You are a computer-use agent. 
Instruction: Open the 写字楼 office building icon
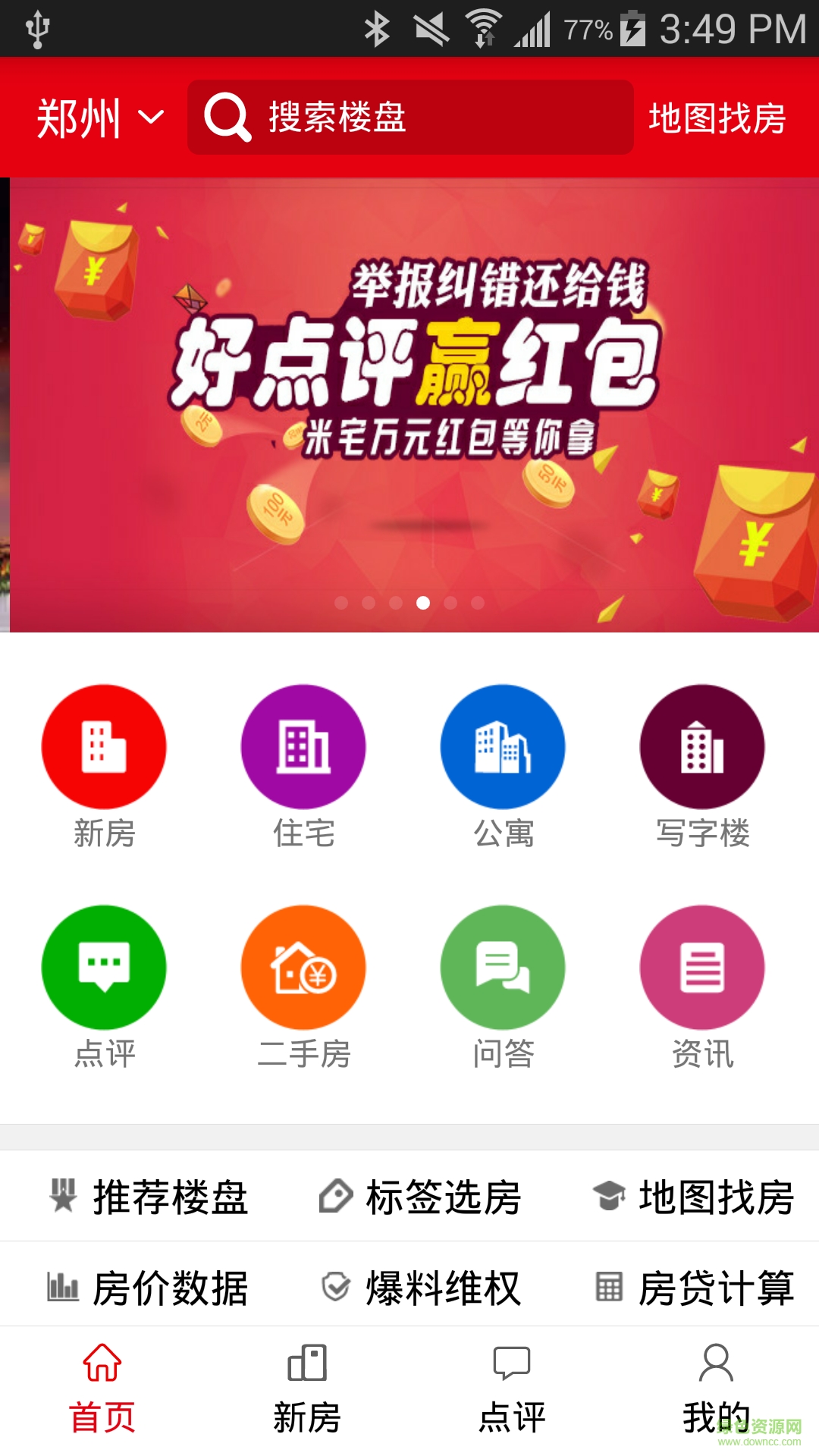point(702,747)
